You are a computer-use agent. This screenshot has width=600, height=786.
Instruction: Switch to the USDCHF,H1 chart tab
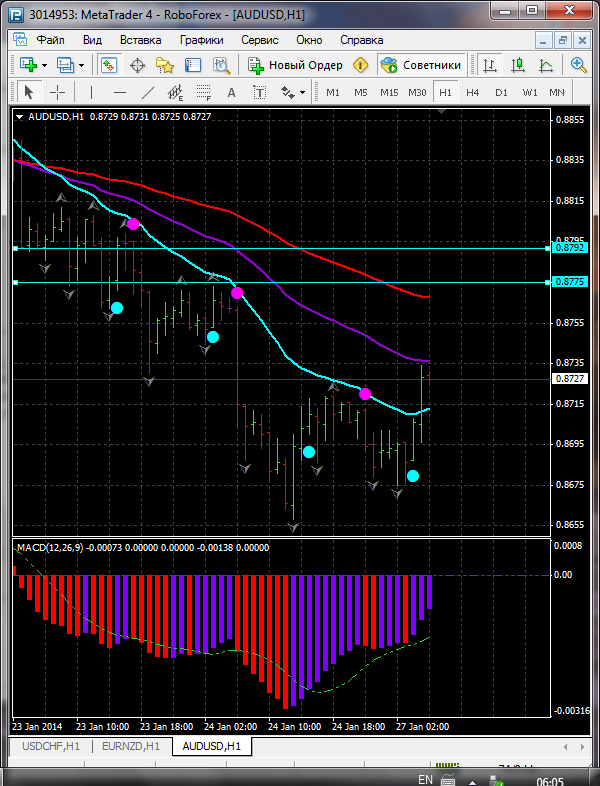pos(50,746)
